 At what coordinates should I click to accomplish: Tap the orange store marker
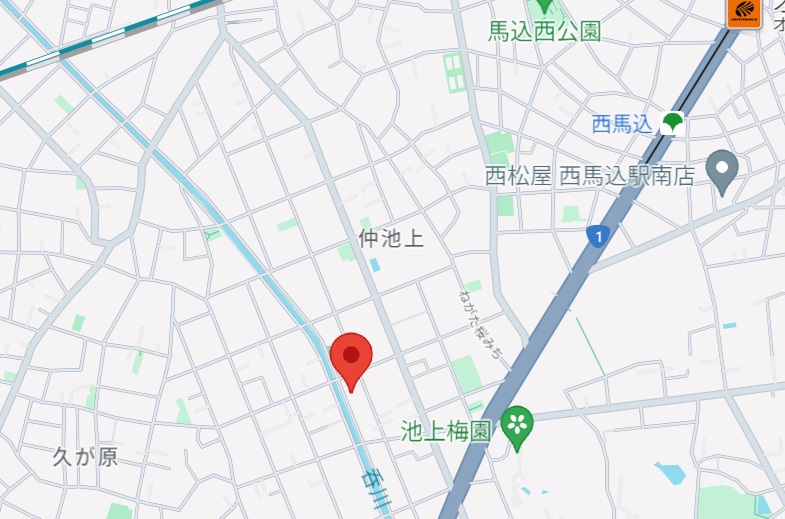[743, 11]
